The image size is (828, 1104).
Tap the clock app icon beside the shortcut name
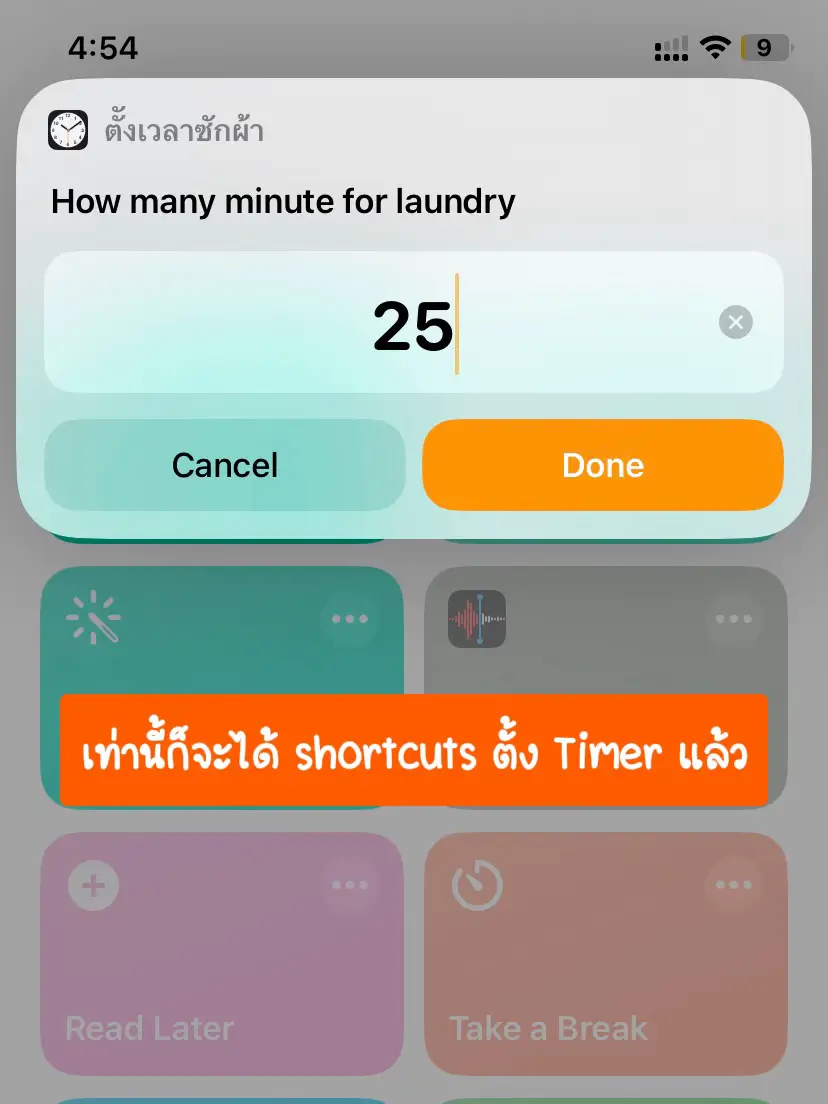point(66,128)
